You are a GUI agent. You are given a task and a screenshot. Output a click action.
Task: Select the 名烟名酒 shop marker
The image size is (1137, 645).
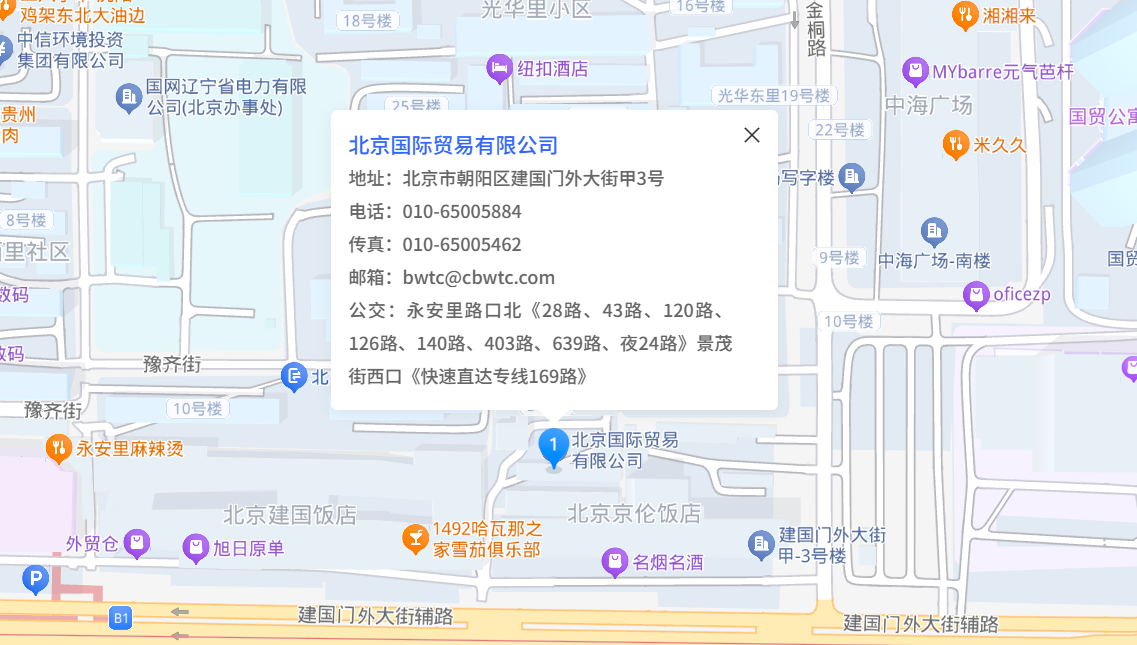pyautogui.click(x=614, y=562)
